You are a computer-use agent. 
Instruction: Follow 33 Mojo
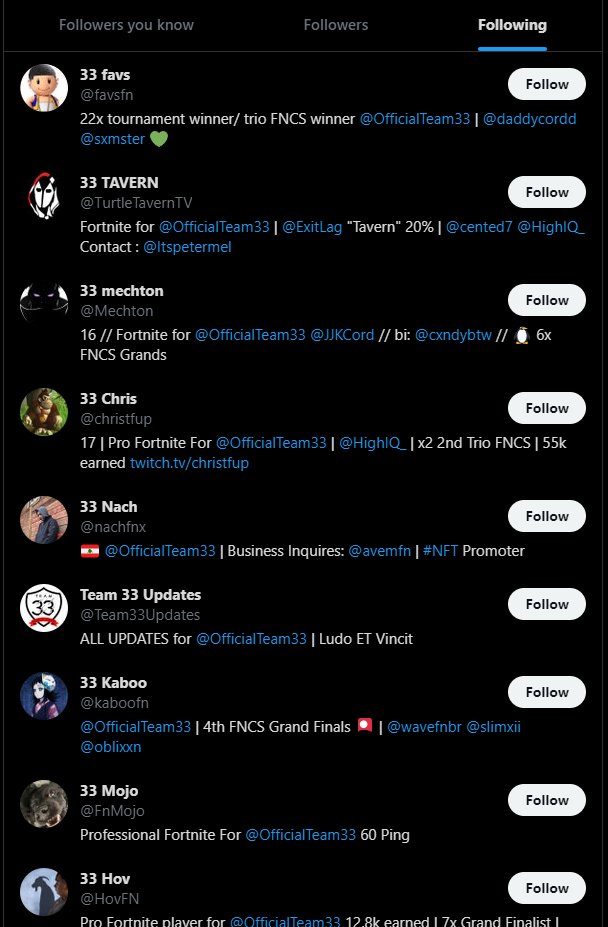click(x=547, y=800)
